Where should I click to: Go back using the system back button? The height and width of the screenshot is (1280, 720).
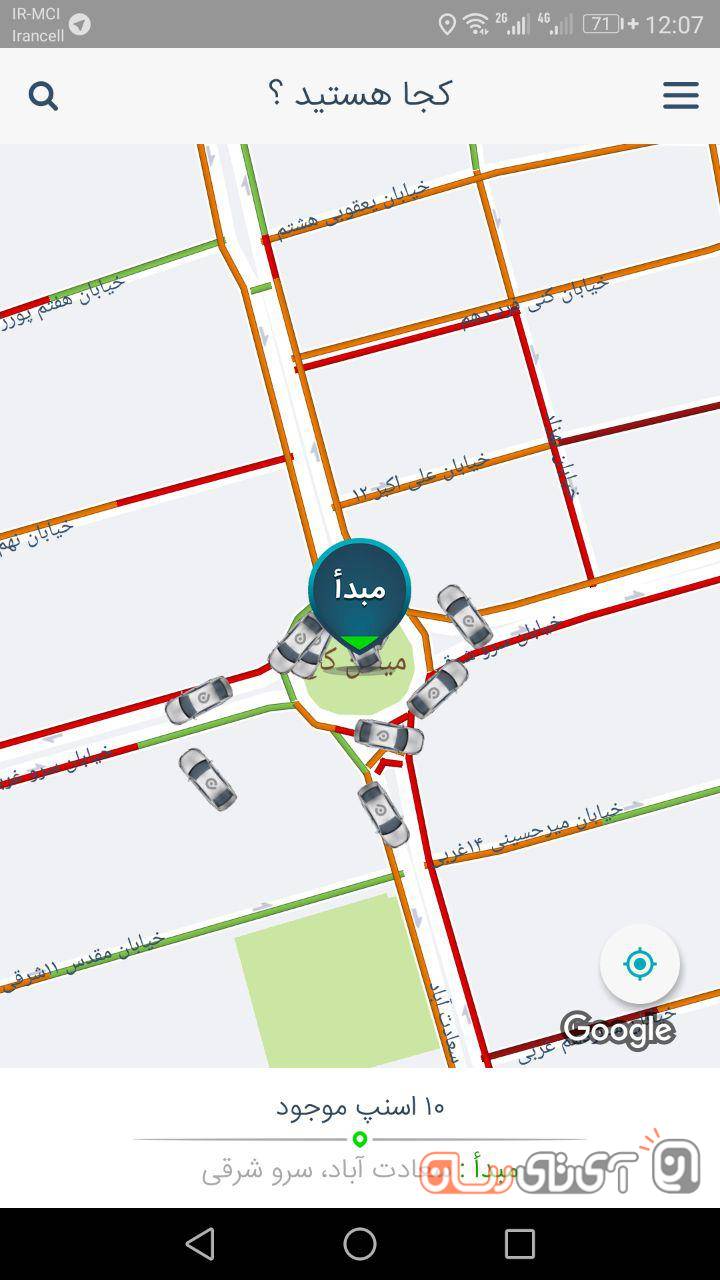coord(200,1244)
